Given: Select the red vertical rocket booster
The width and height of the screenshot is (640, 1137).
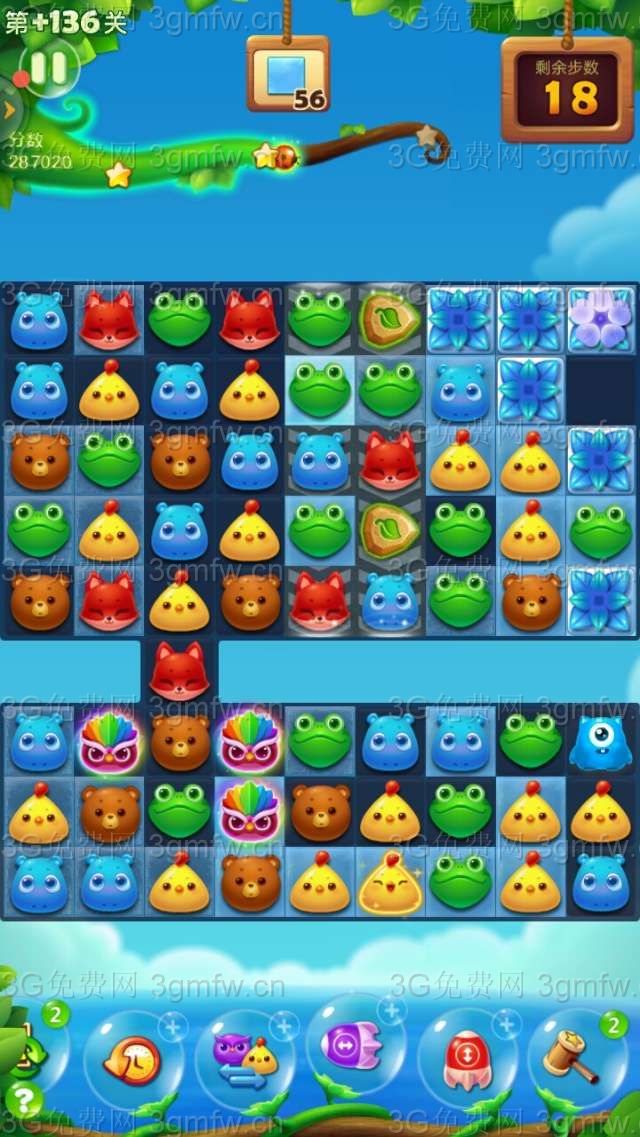Looking at the screenshot, I should pos(466,1058).
